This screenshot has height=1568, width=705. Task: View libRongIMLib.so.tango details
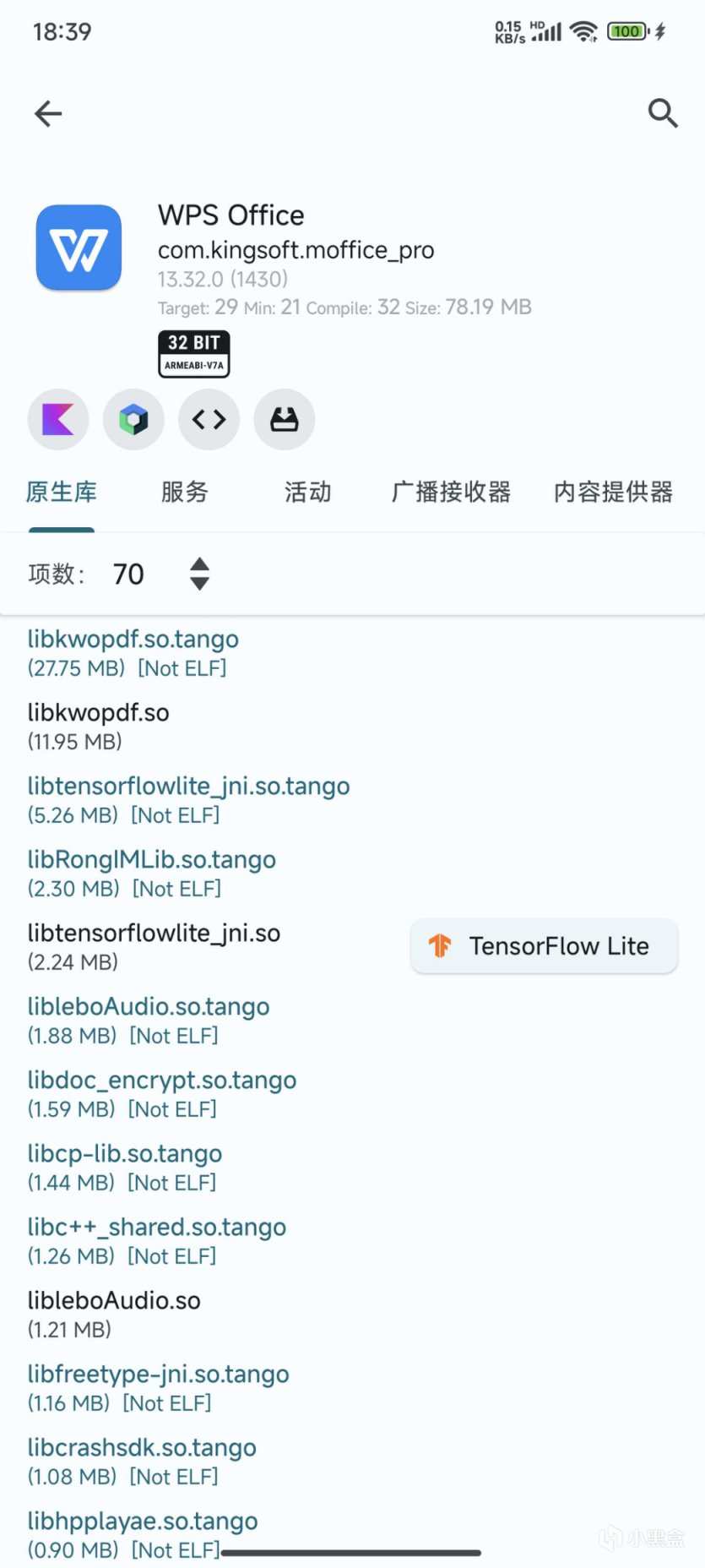coord(152,873)
